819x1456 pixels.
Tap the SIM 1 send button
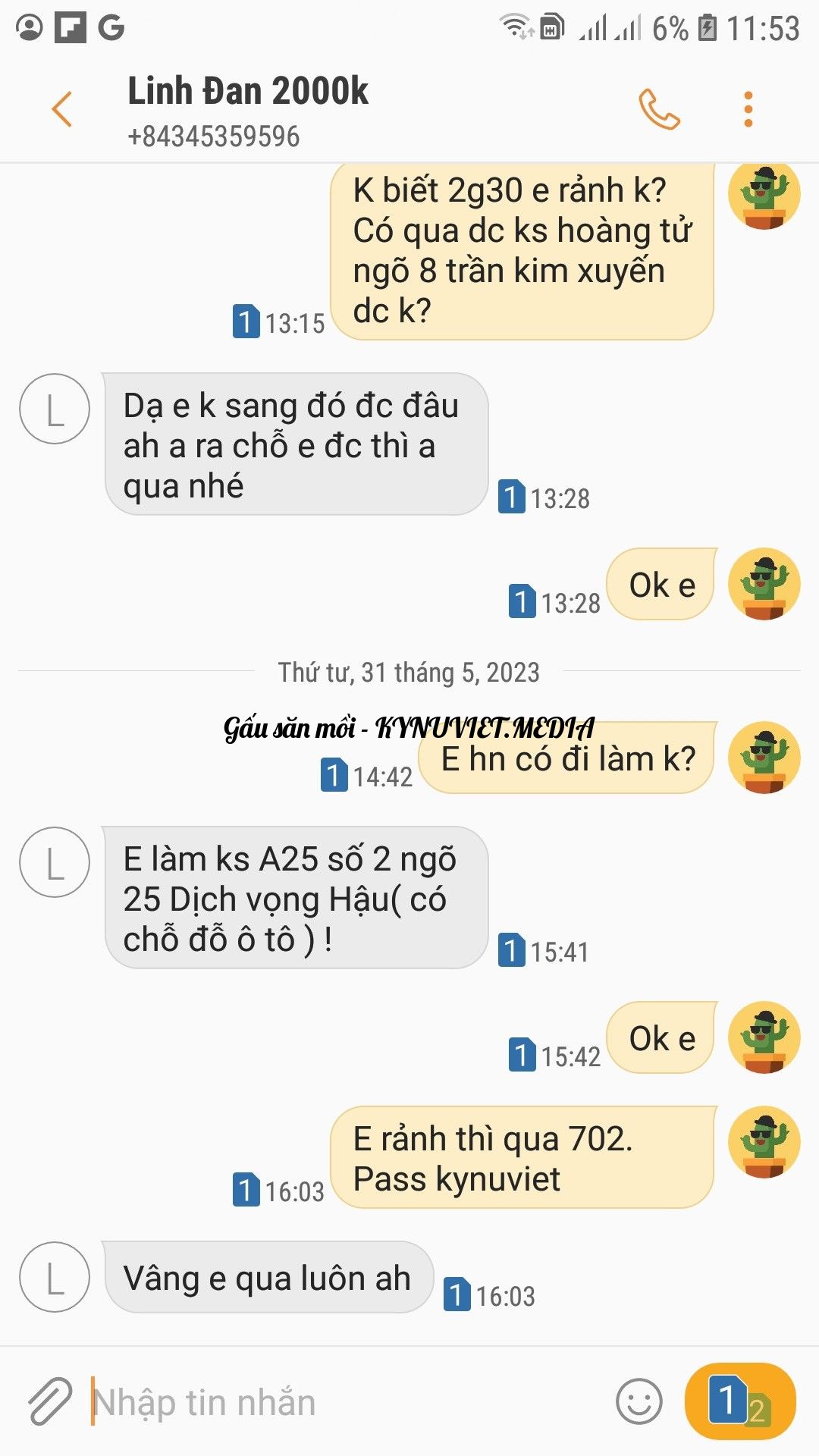click(x=739, y=1401)
